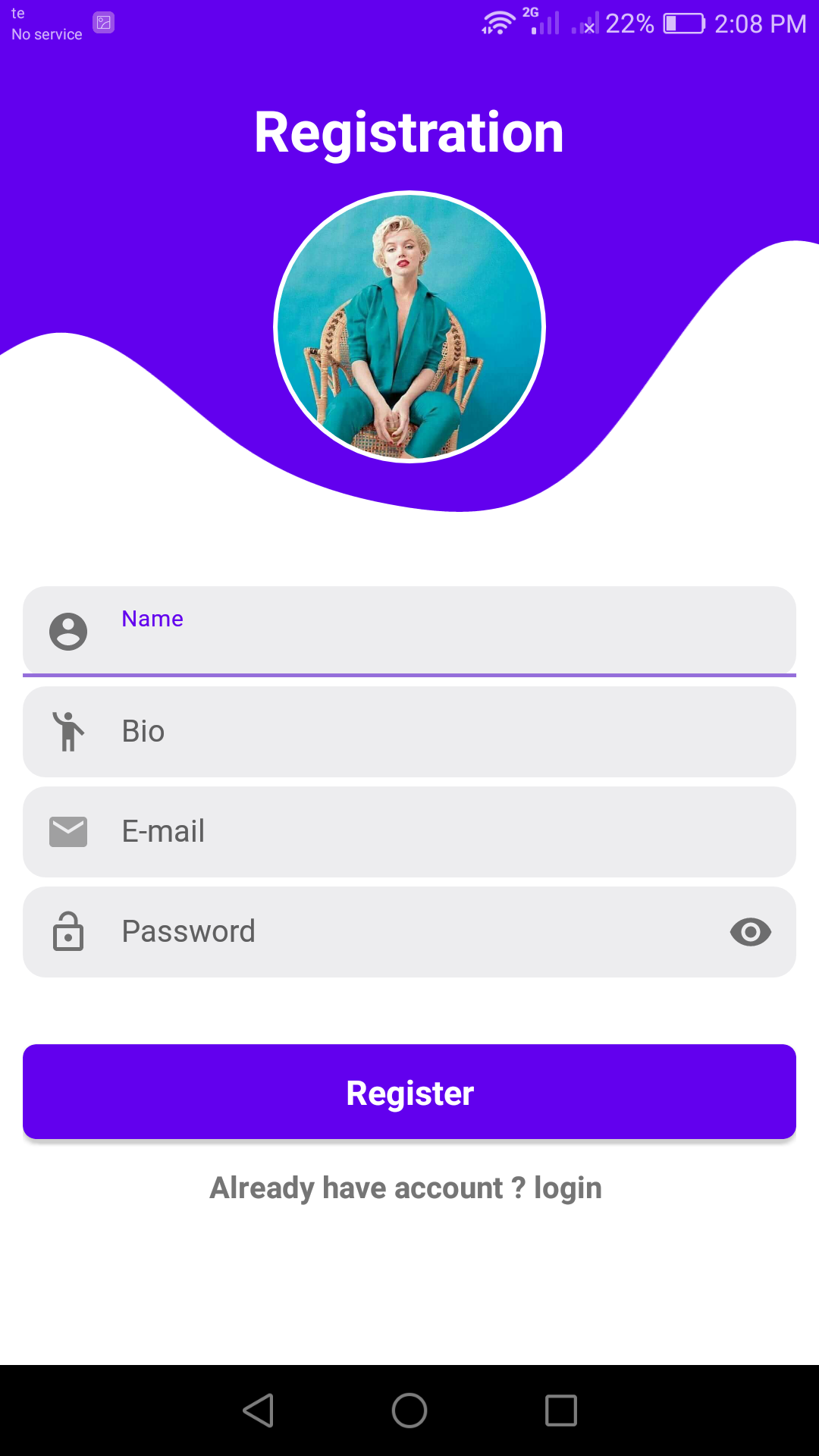Open login via 'Already have account ? login'
819x1456 pixels.
406,1188
